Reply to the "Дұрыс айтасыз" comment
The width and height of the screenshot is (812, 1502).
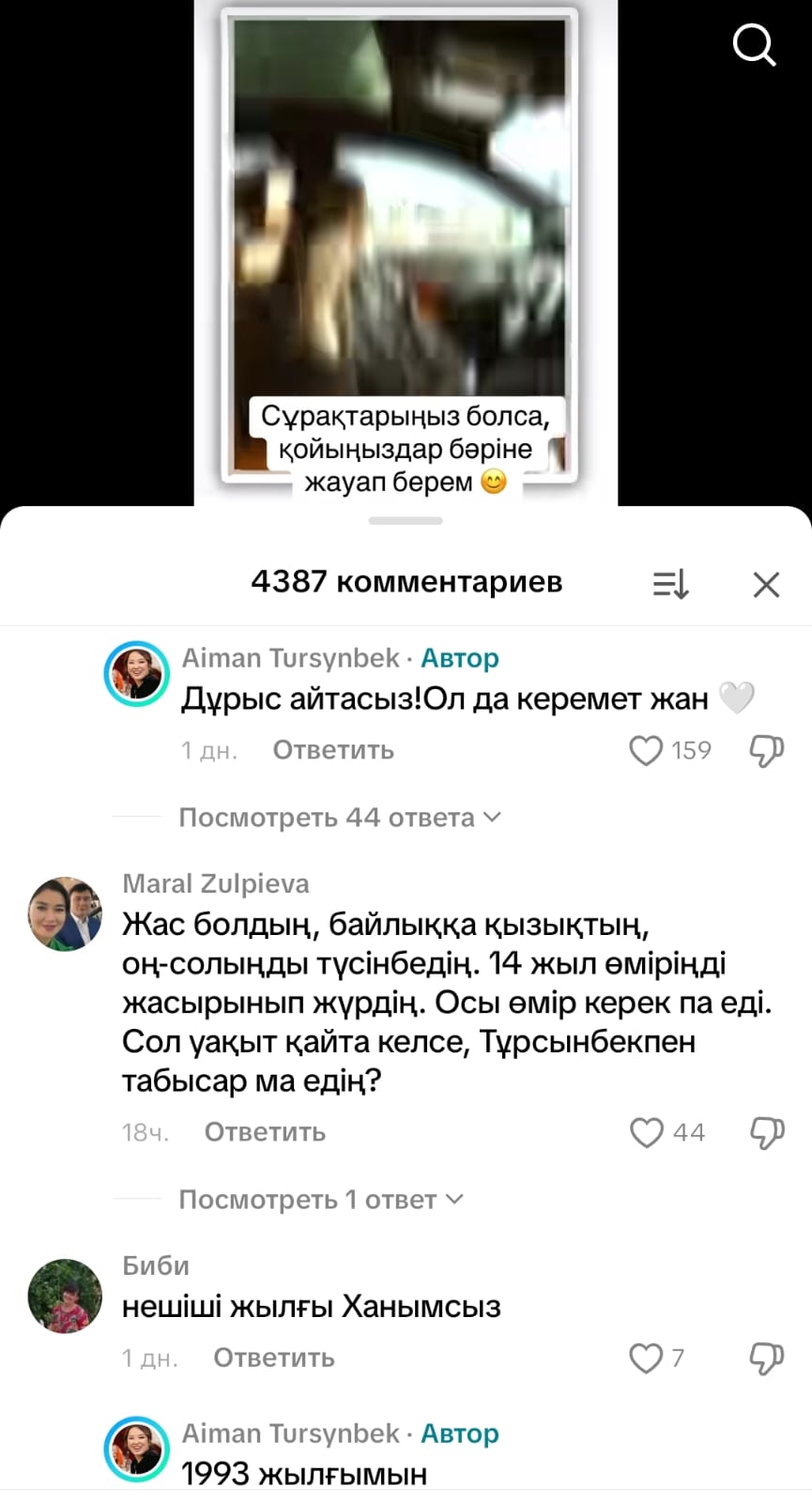click(333, 750)
